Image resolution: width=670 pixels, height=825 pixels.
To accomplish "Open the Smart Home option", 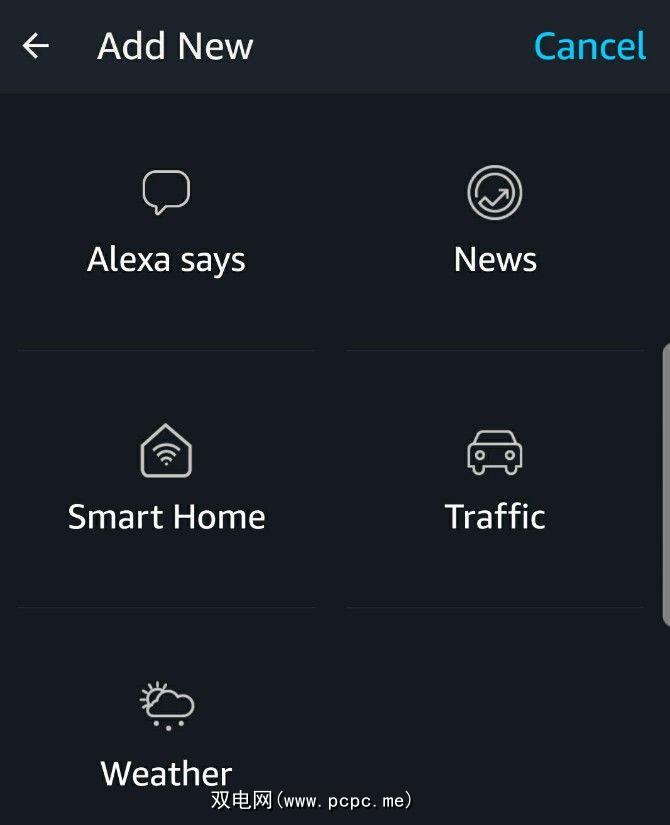I will [166, 480].
